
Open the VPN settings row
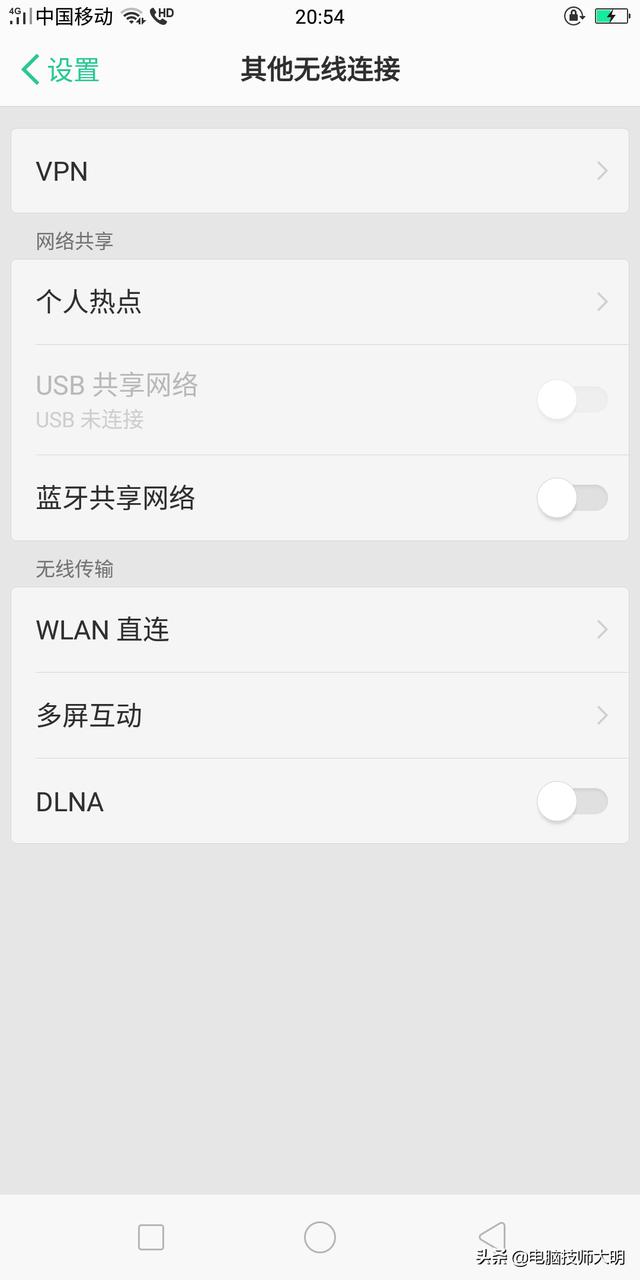coord(320,171)
